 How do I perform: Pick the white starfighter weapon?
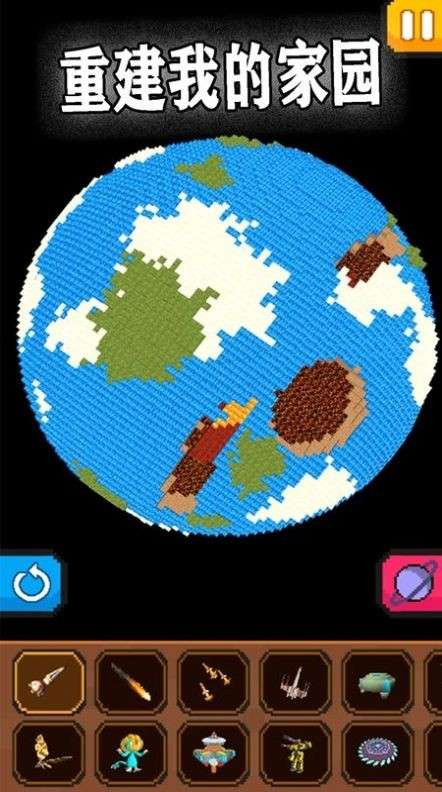pyautogui.click(x=296, y=682)
